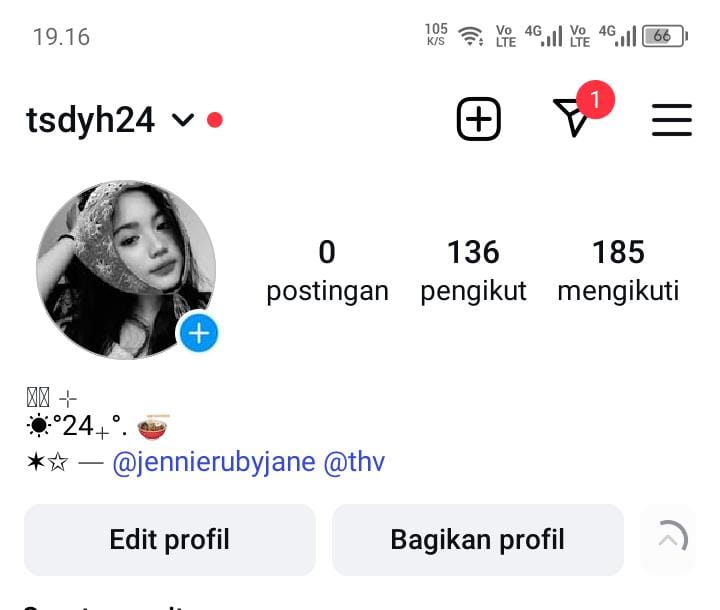The width and height of the screenshot is (720, 610).
Task: Open the icon with the red badge
Action: (575, 119)
